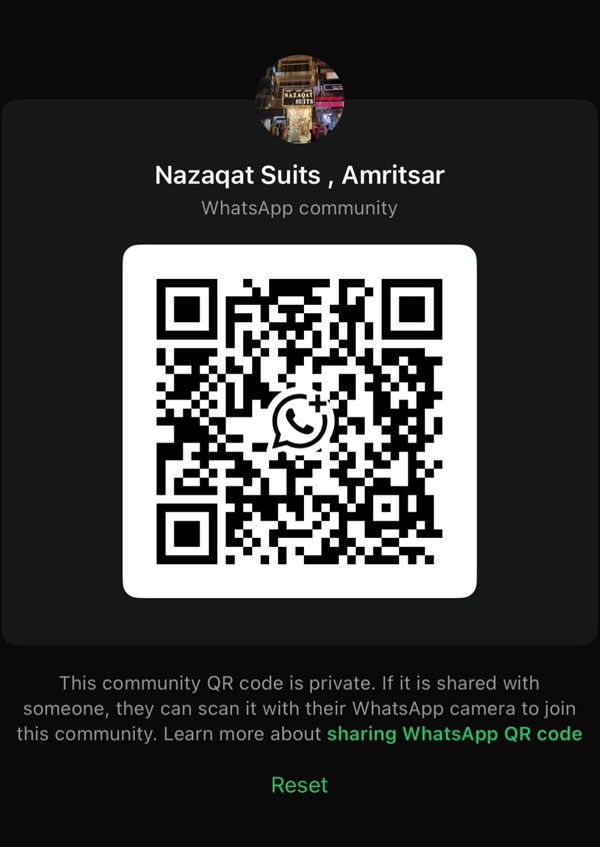Open the sharing WhatsApp QR code link

454,734
